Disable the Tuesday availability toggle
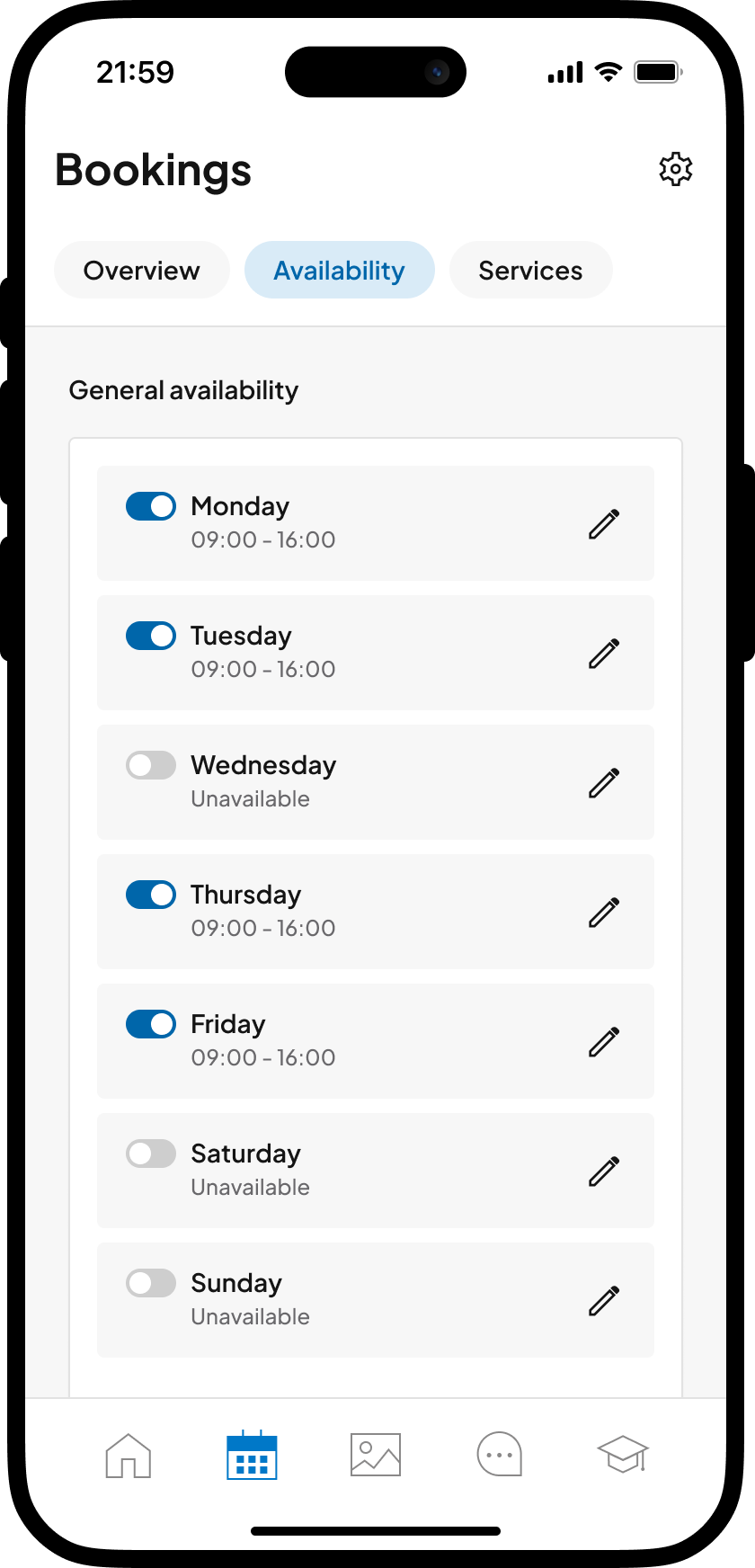The image size is (755, 1568). (x=150, y=636)
